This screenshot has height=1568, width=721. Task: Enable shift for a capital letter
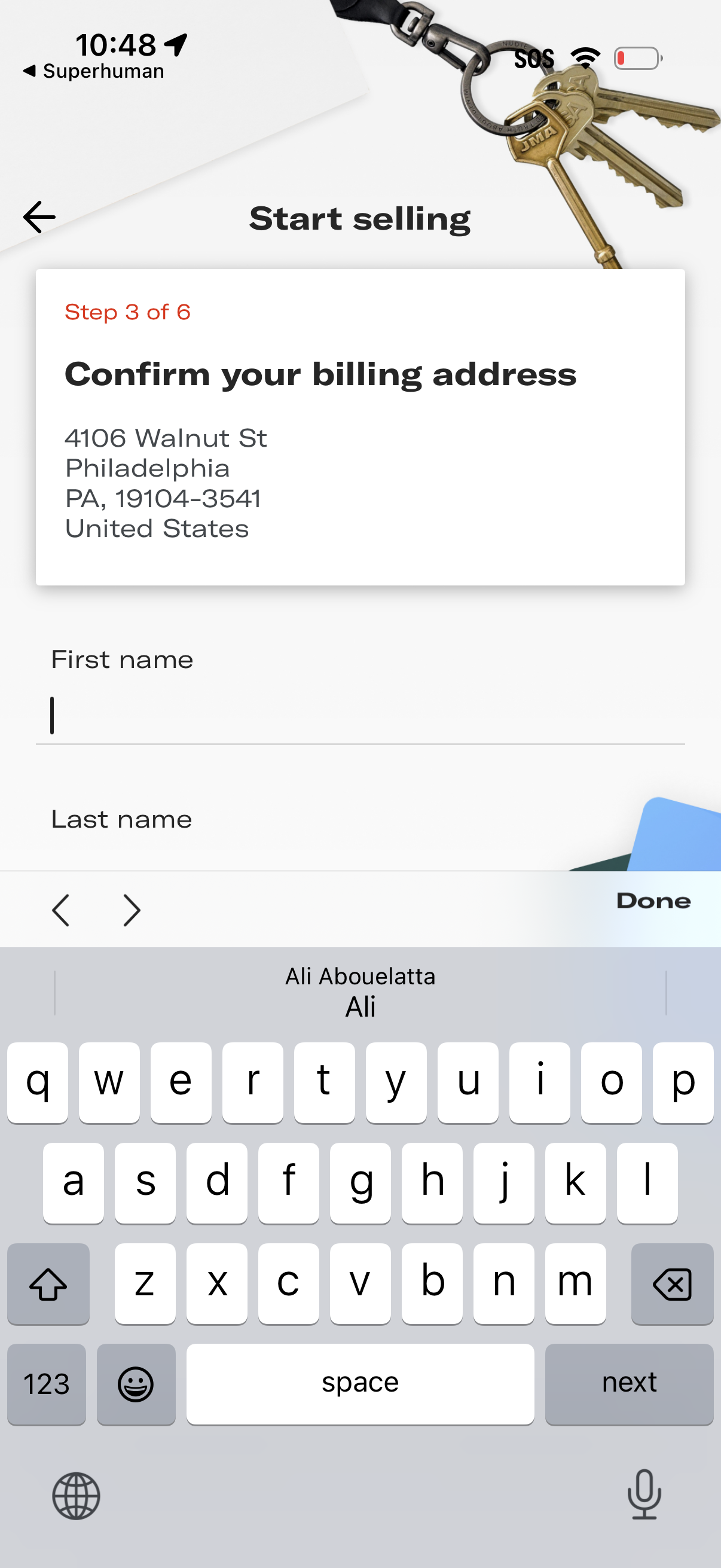click(x=48, y=1284)
